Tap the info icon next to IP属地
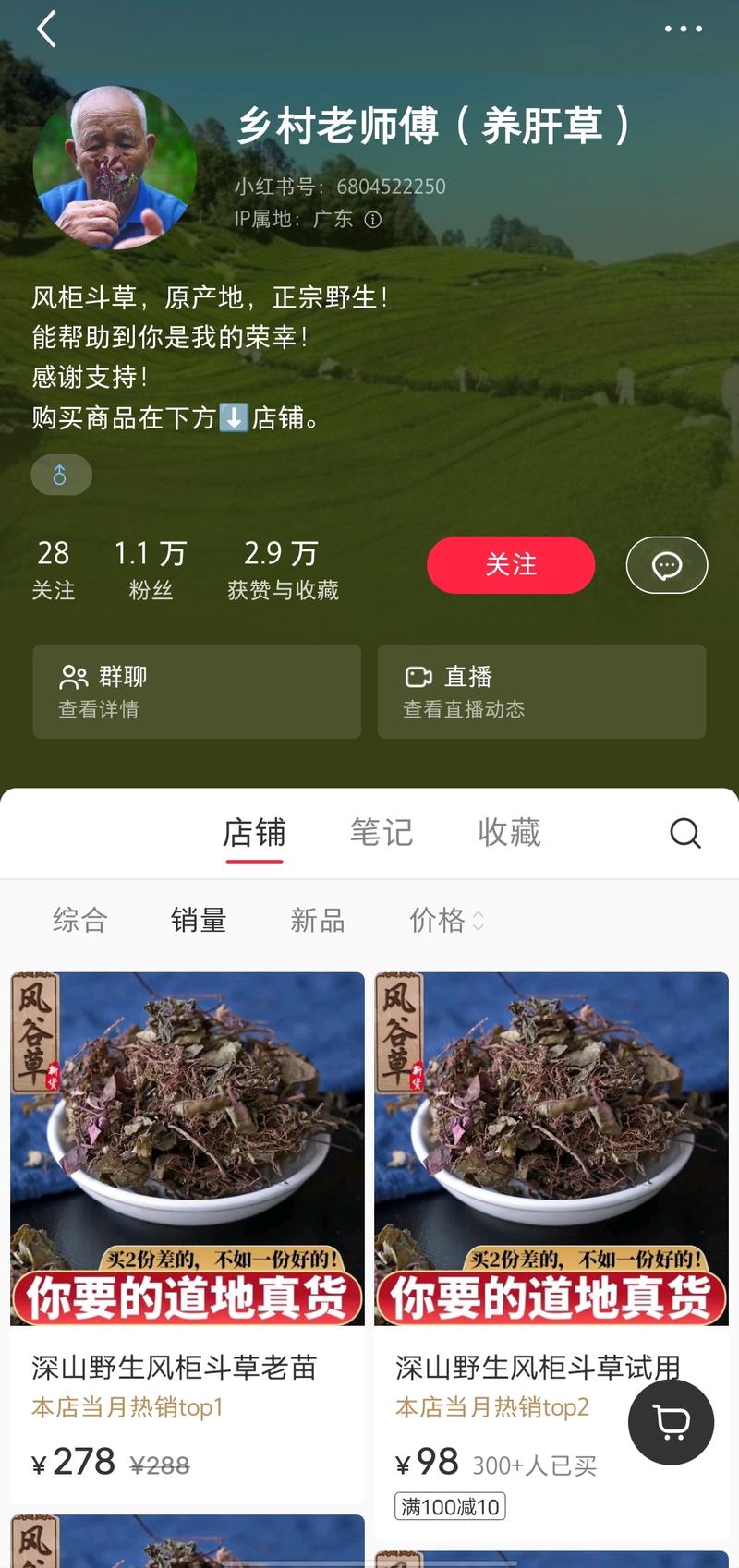The image size is (739, 1568). click(x=375, y=221)
